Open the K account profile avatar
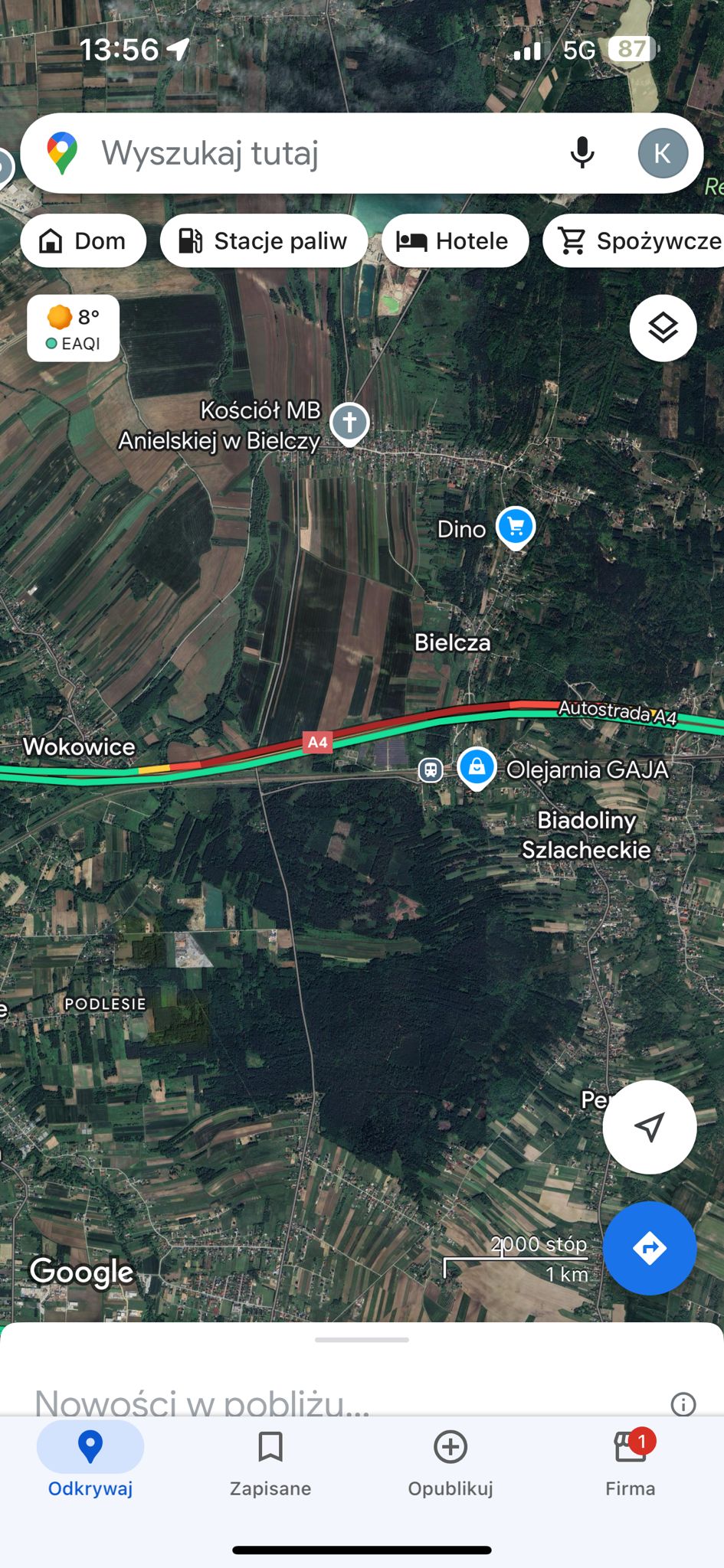The image size is (724, 1568). click(662, 153)
